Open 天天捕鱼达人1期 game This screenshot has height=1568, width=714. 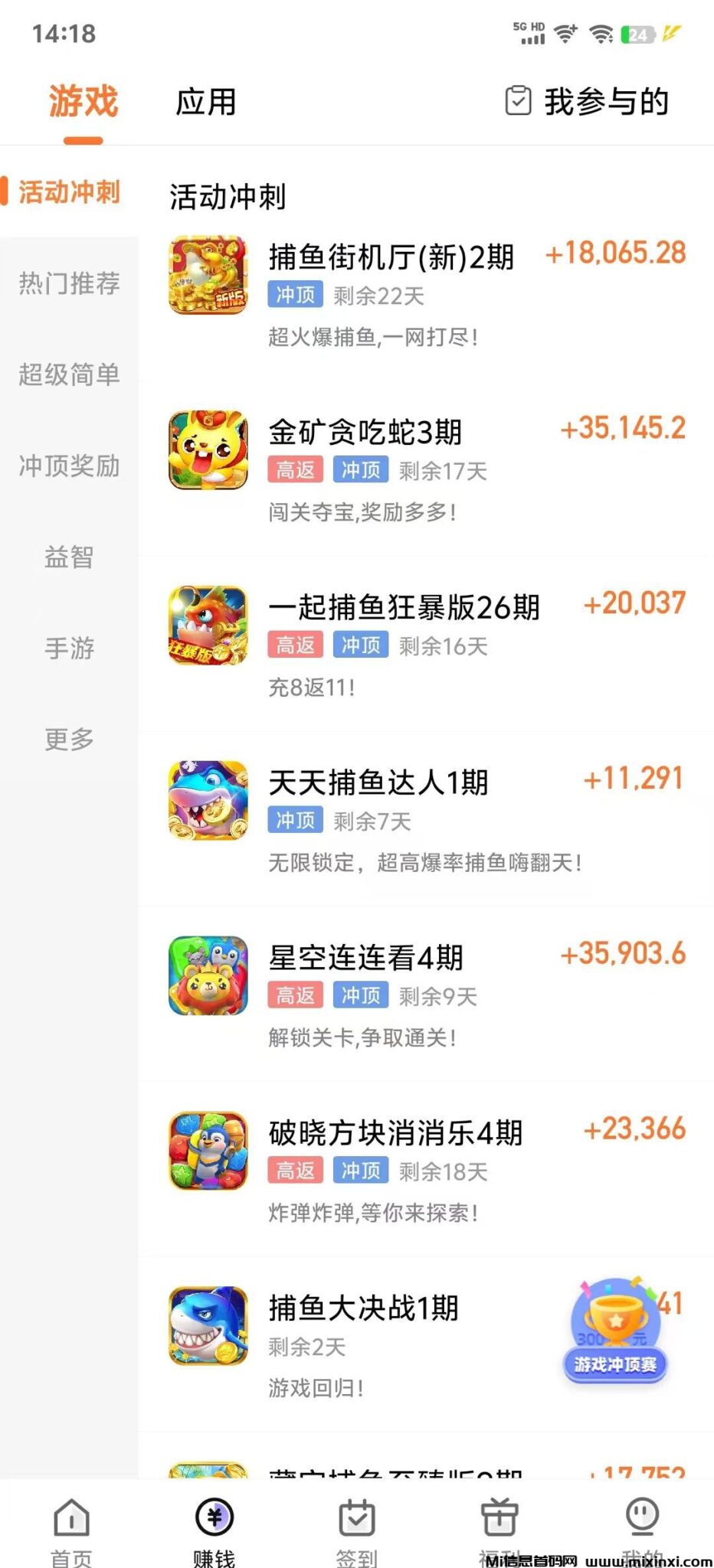pos(378,782)
